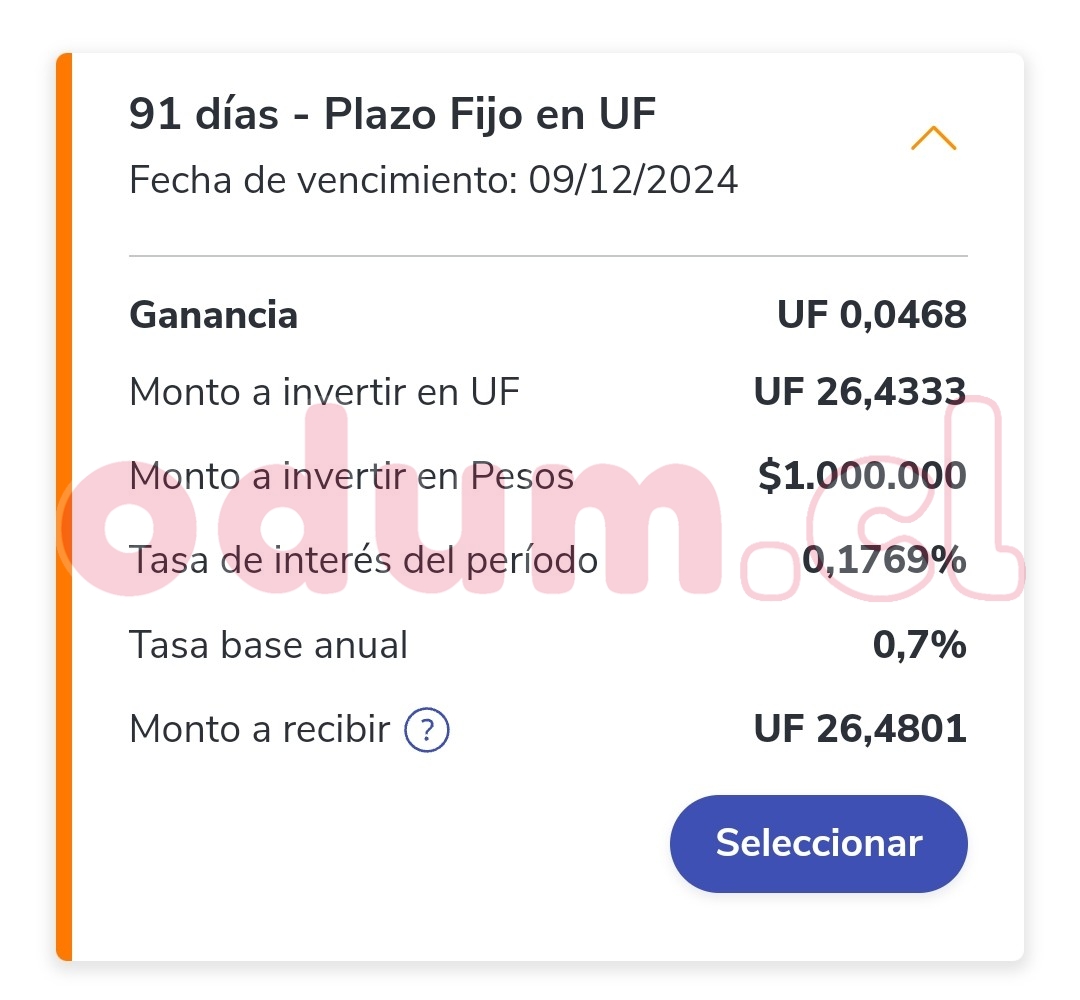The height and width of the screenshot is (1000, 1080).
Task: Open the Monto a recibir help icon
Action: pos(427,730)
